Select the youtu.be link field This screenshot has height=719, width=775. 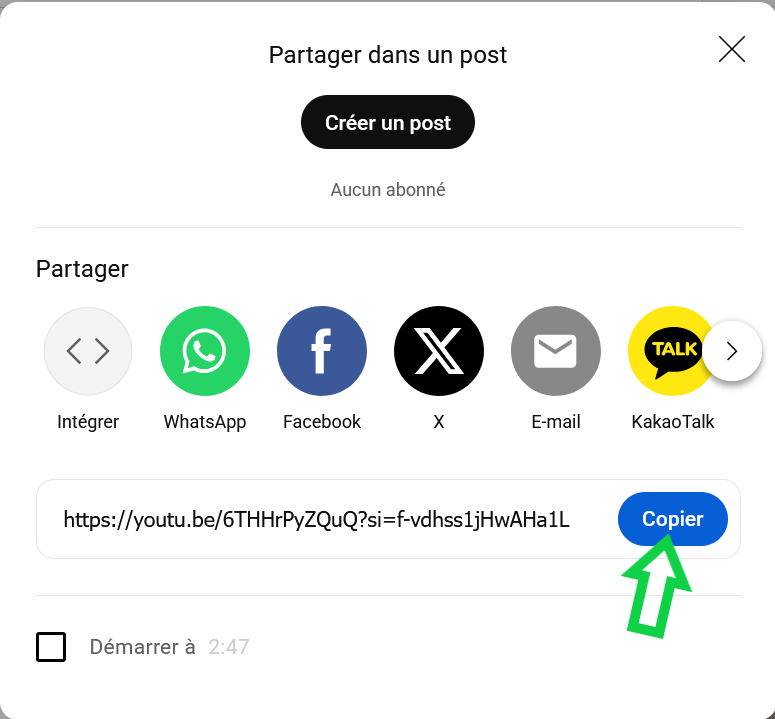point(316,520)
